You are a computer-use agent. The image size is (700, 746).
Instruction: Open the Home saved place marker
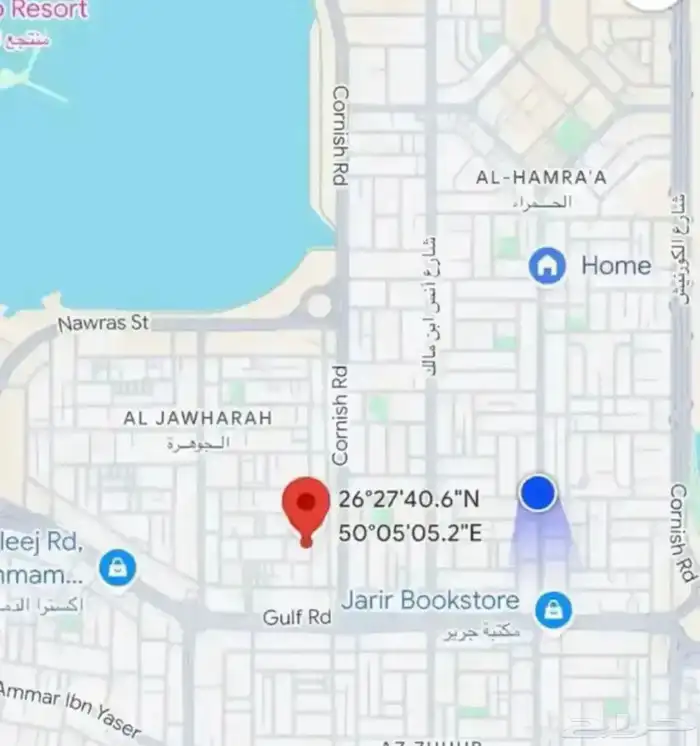(x=547, y=266)
